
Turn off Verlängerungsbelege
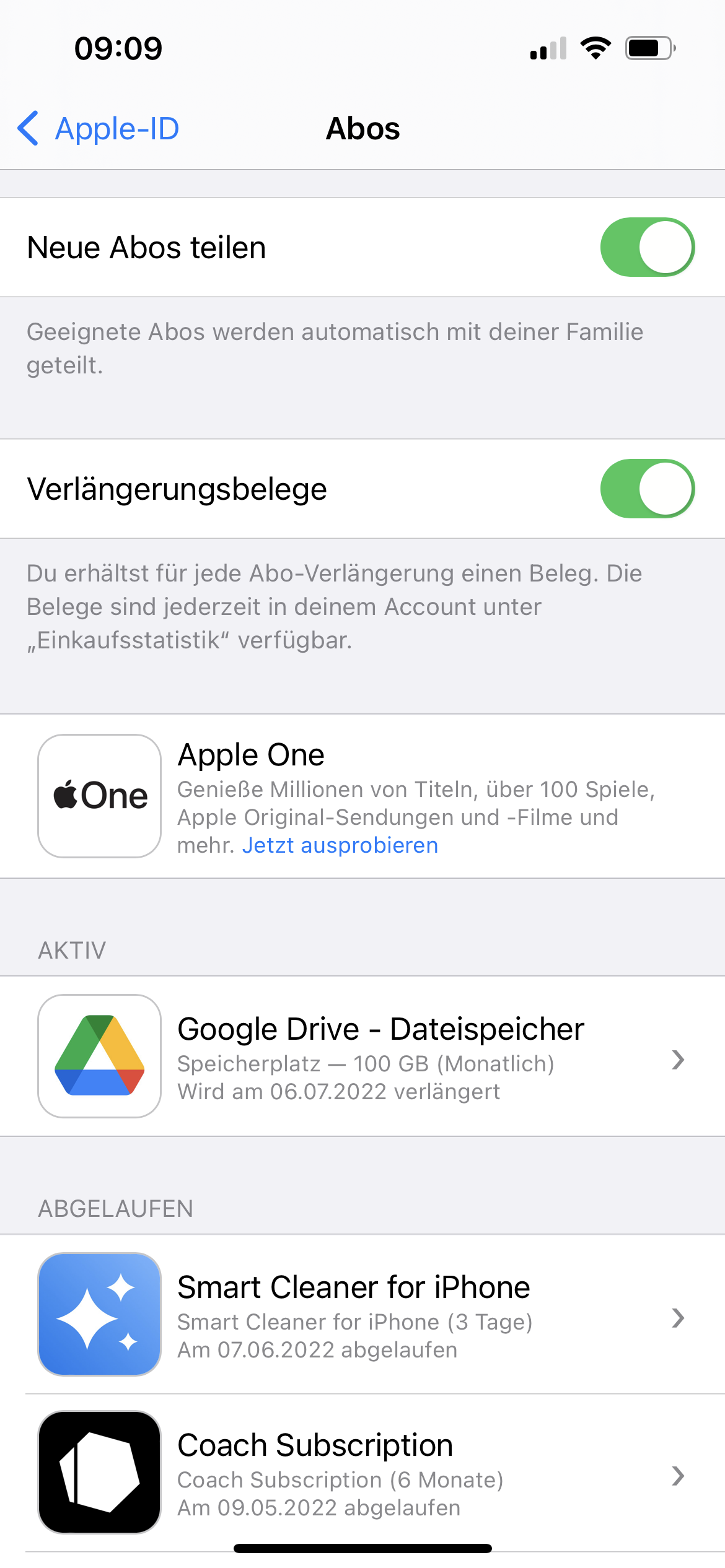[647, 489]
